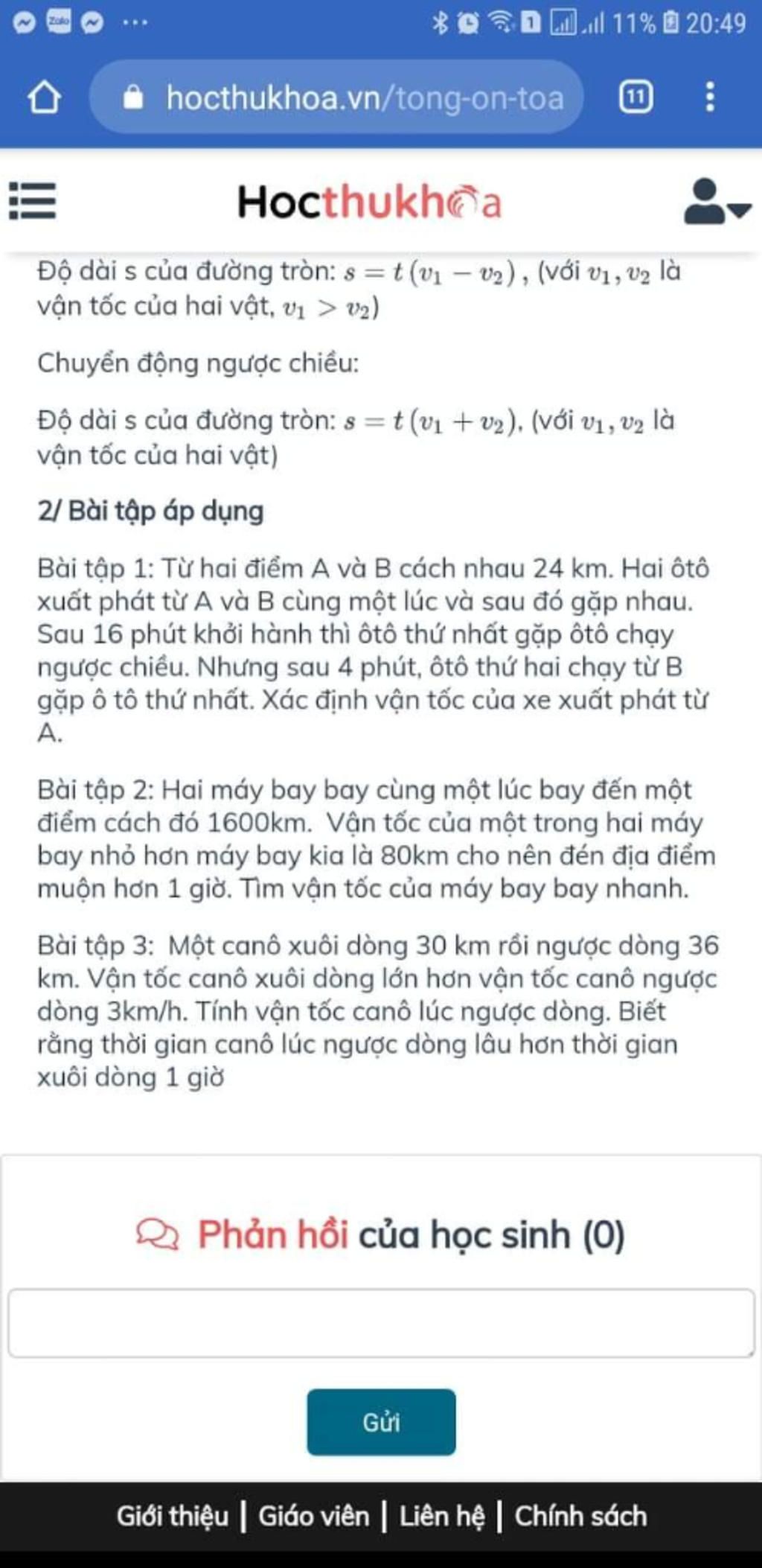Open the Liên hệ footer link

(441, 1516)
